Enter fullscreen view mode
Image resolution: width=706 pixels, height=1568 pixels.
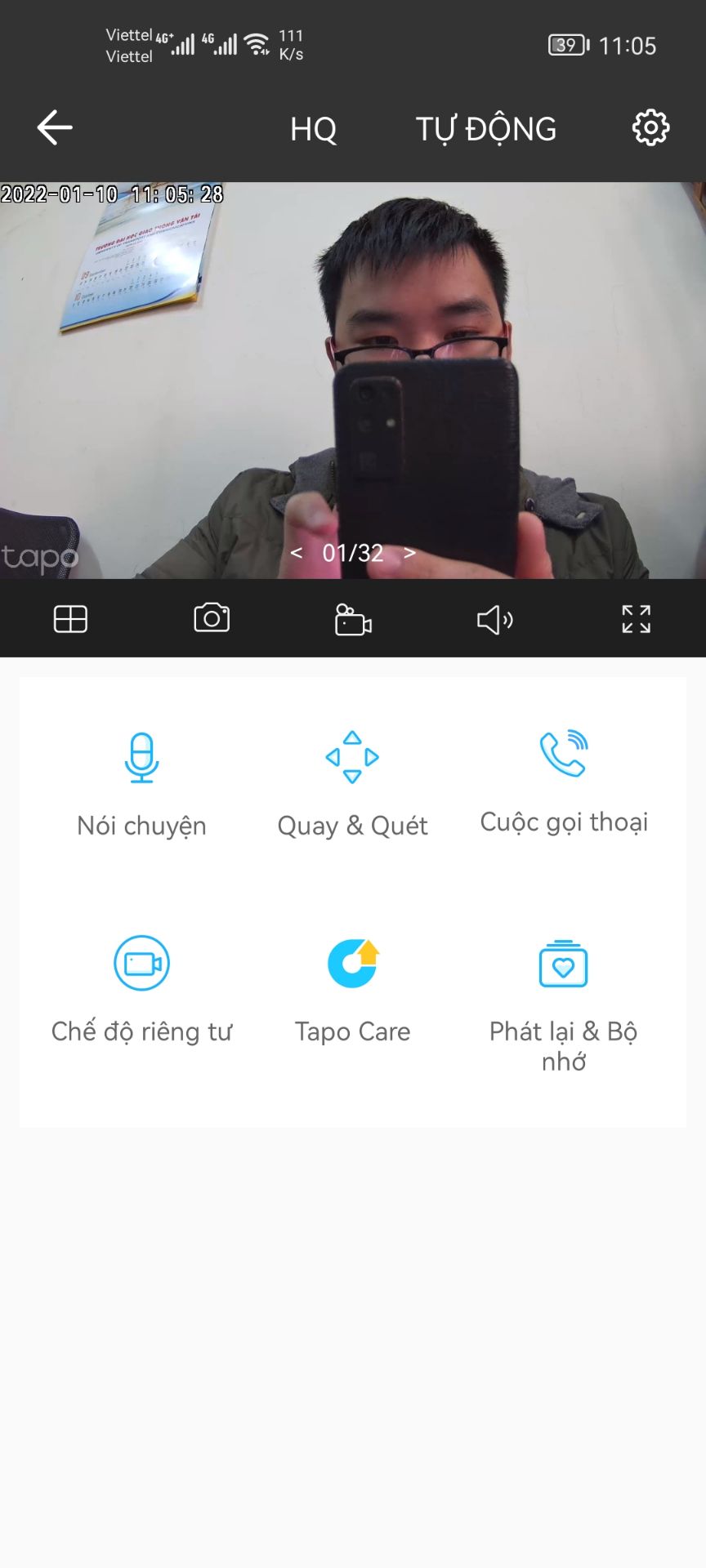click(x=636, y=618)
